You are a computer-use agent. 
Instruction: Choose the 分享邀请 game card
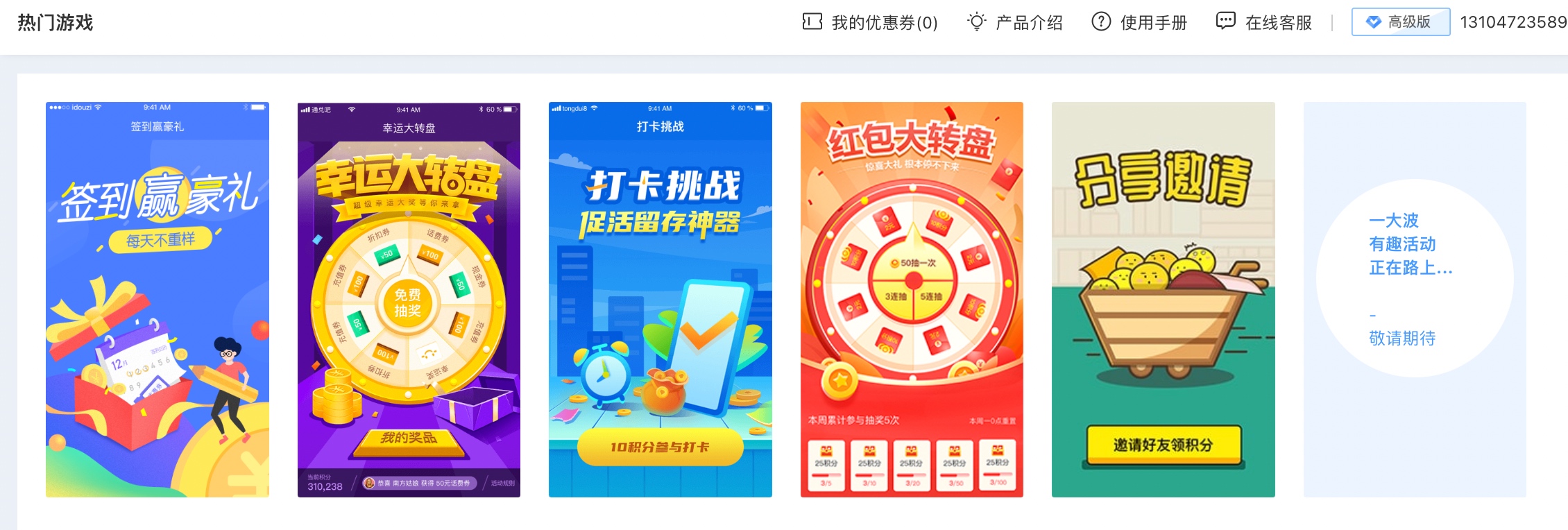1163,300
